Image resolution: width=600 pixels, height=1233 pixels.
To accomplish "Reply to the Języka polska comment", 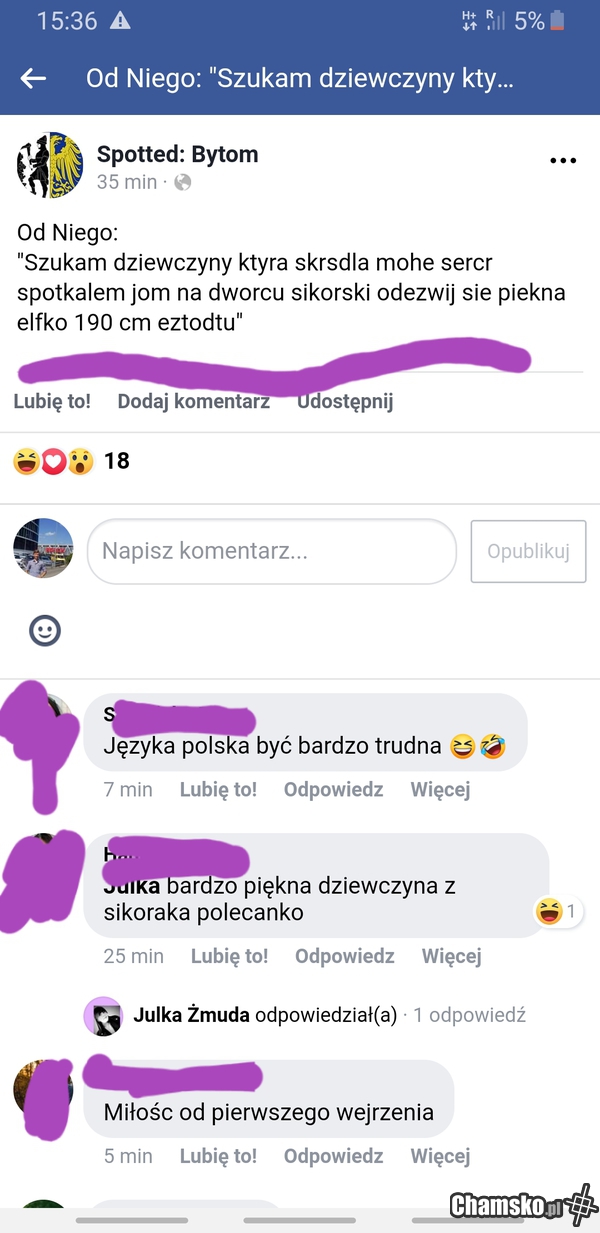I will 333,789.
